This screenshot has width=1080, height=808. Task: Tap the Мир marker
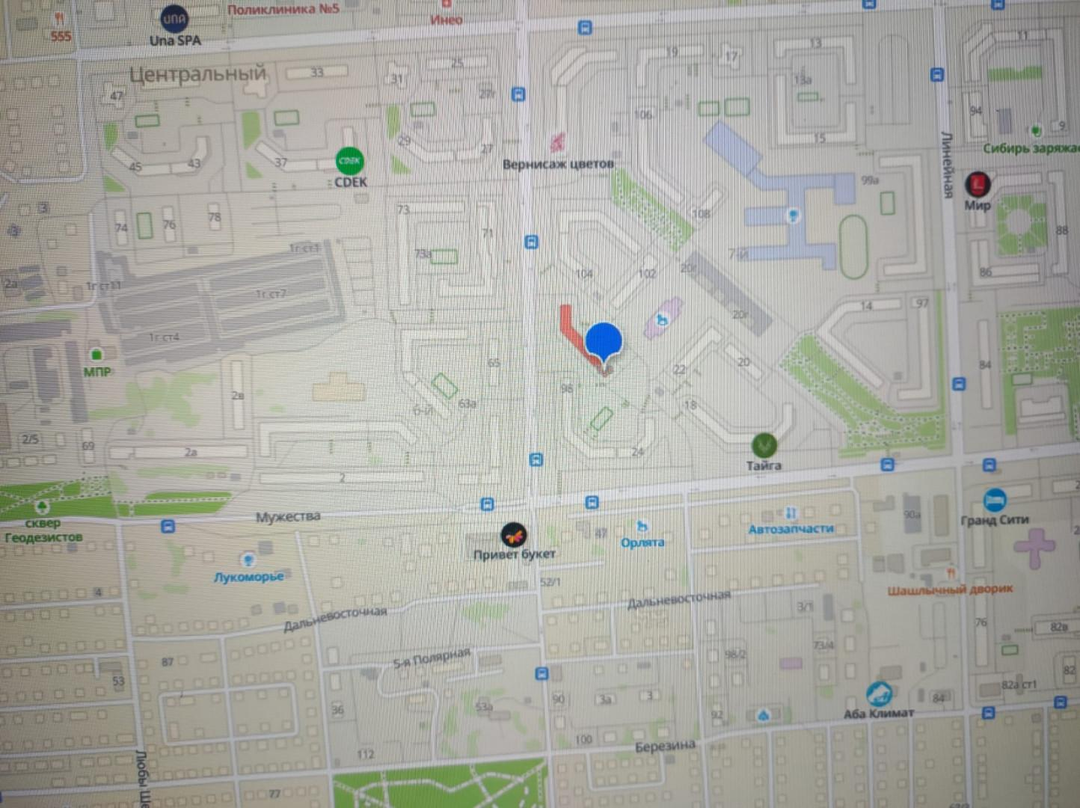pyautogui.click(x=977, y=184)
